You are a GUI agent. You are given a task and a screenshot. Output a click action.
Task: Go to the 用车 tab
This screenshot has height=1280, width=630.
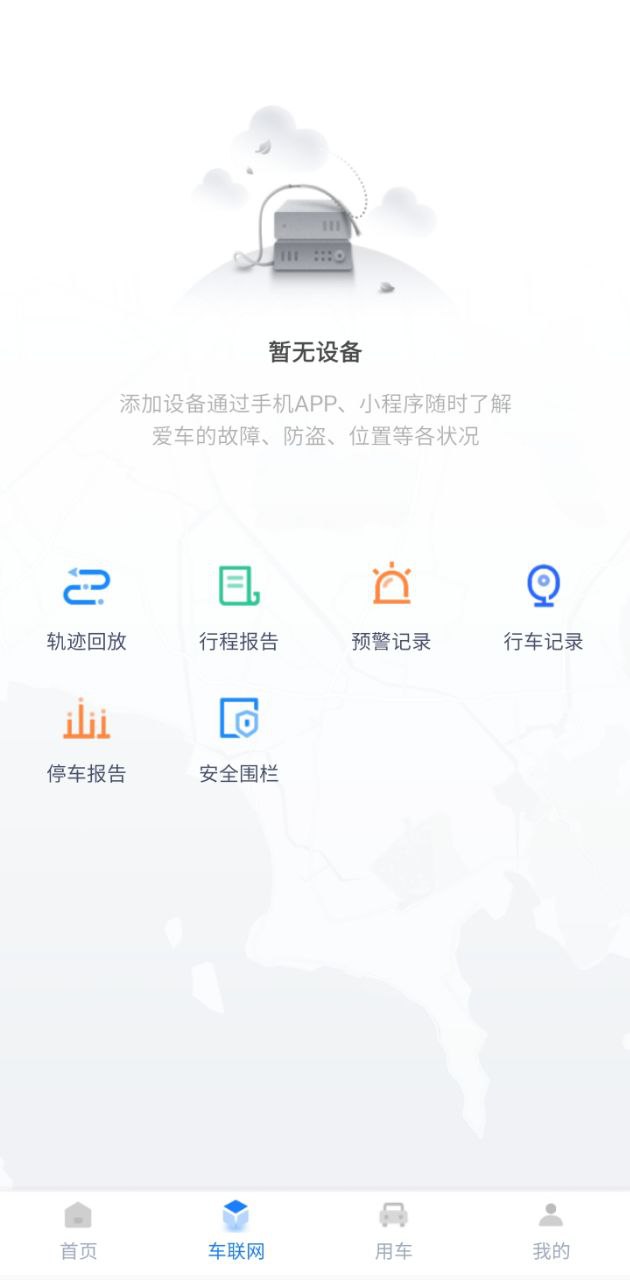(x=393, y=1230)
